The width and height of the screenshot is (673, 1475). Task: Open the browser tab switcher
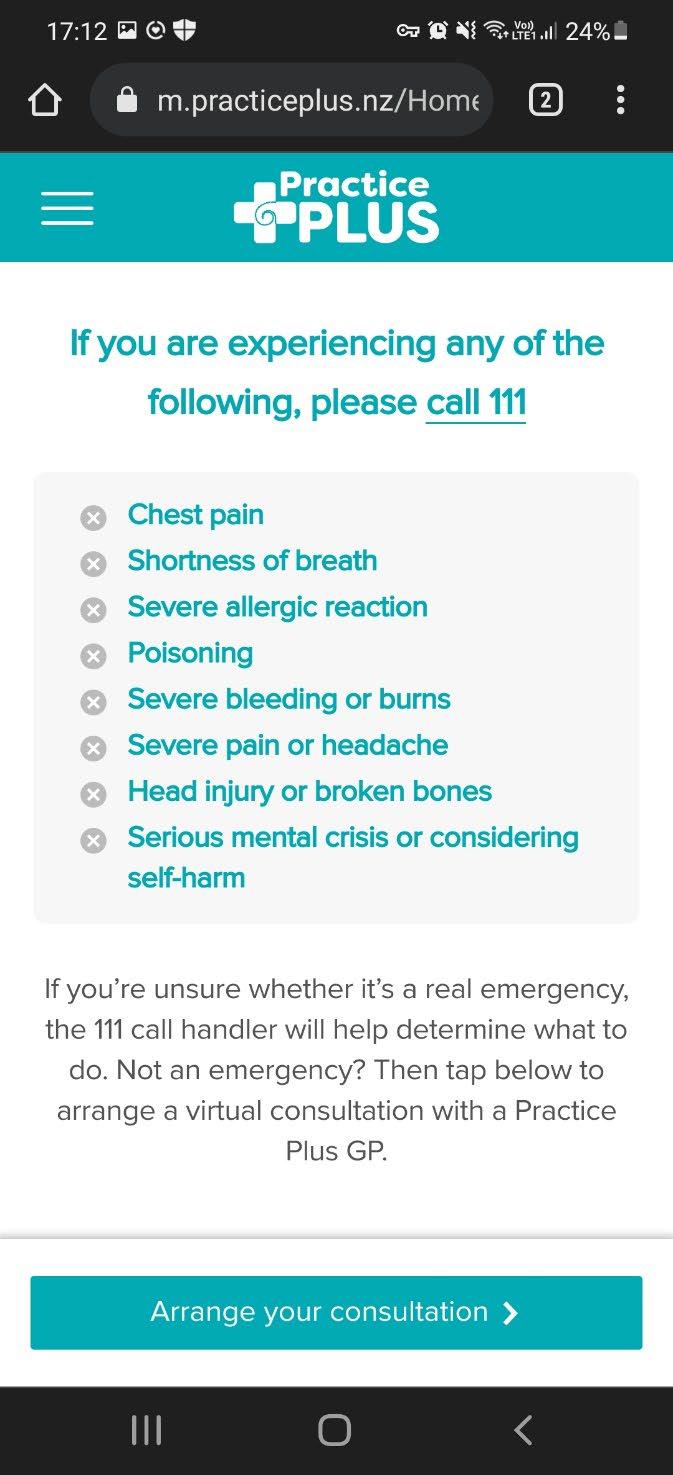545,100
